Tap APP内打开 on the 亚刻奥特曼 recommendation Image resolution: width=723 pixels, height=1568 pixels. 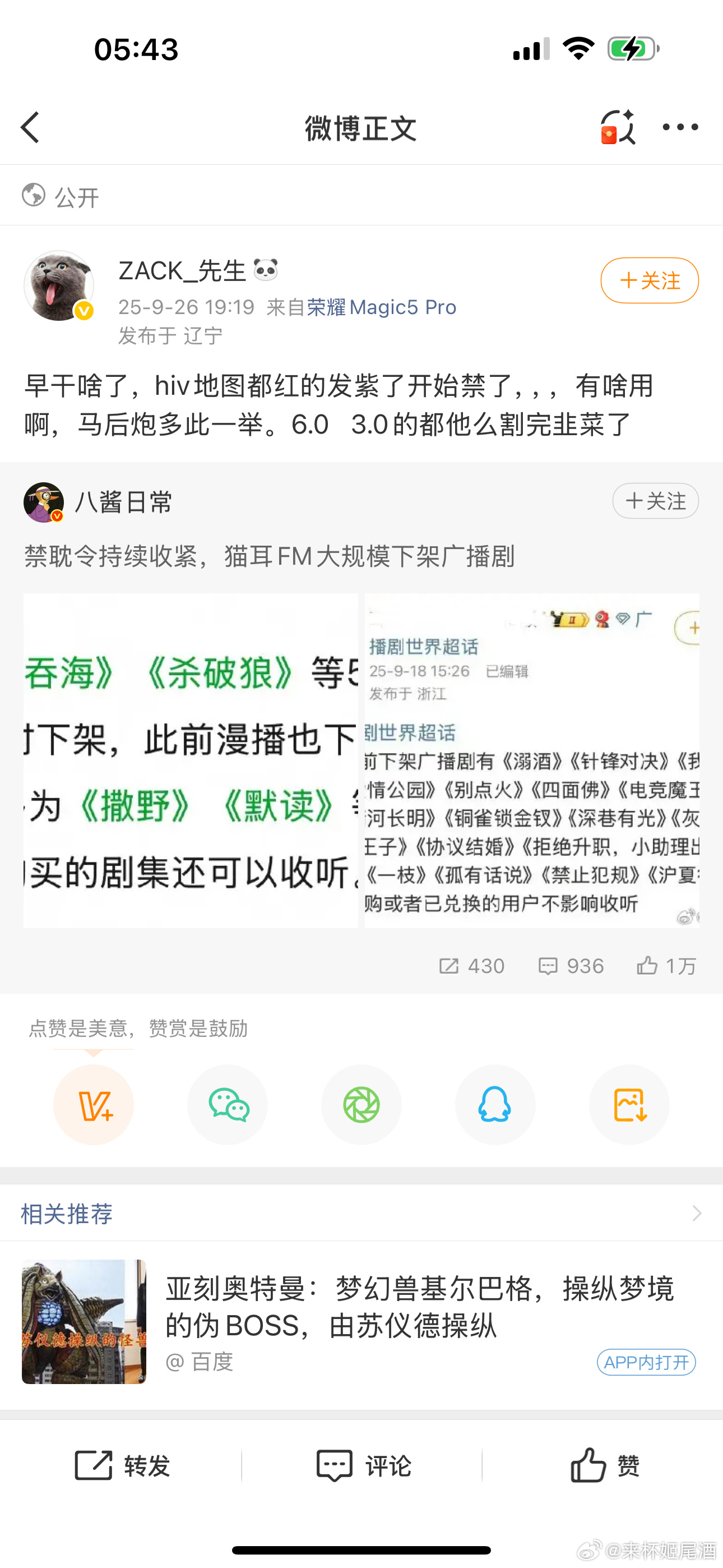click(646, 1362)
